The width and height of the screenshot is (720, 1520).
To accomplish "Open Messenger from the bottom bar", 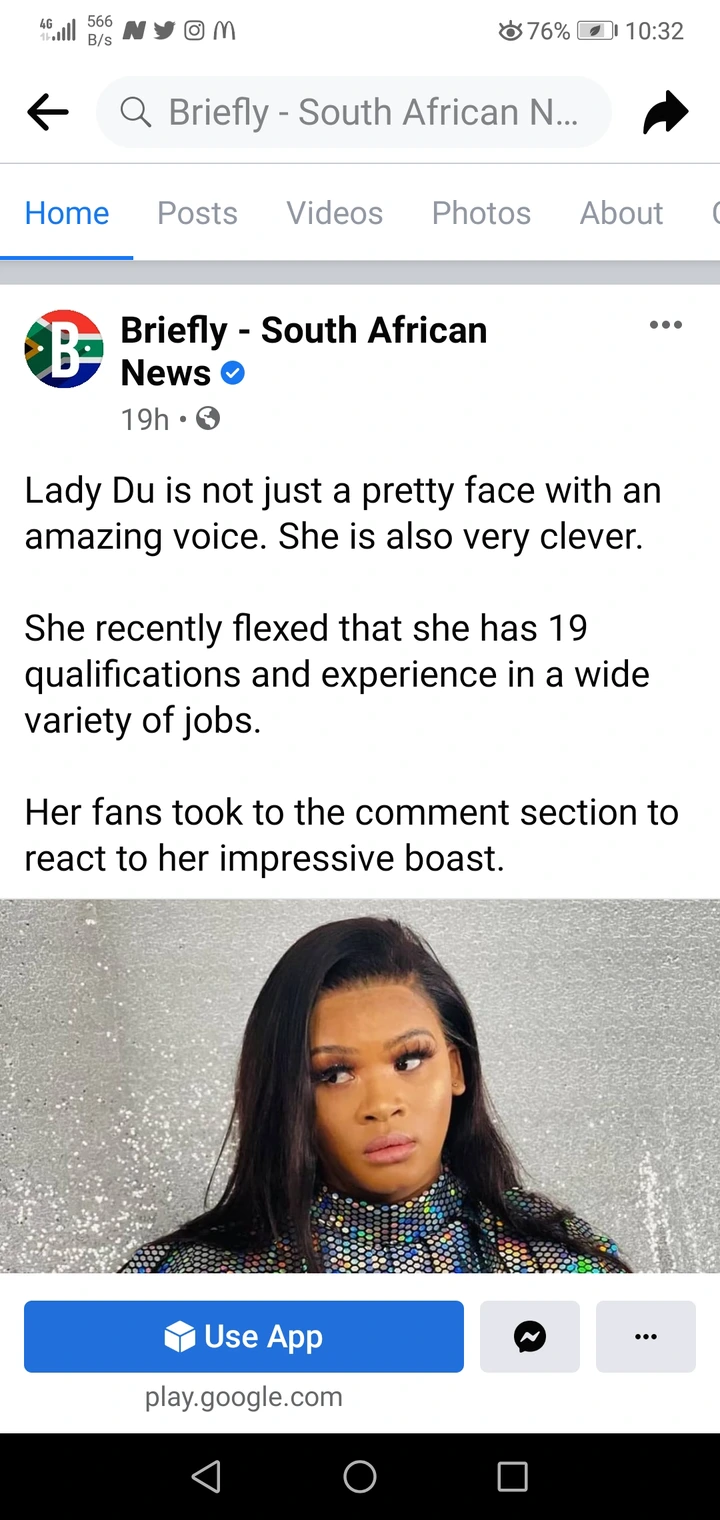I will tap(530, 1336).
